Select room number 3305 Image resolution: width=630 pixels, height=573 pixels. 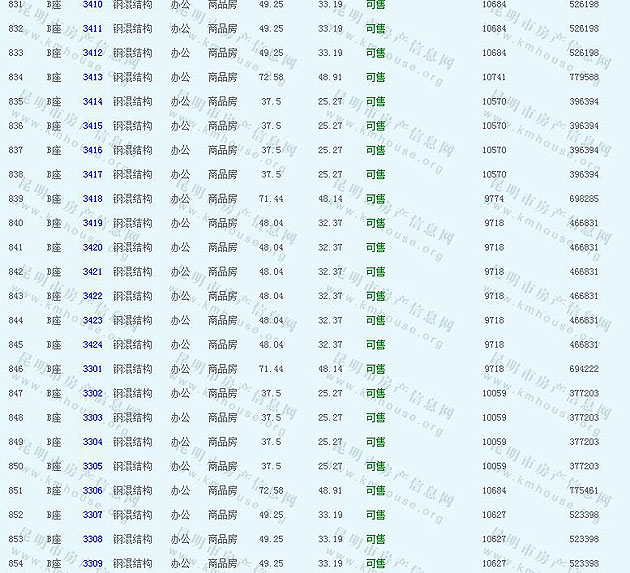(x=92, y=466)
